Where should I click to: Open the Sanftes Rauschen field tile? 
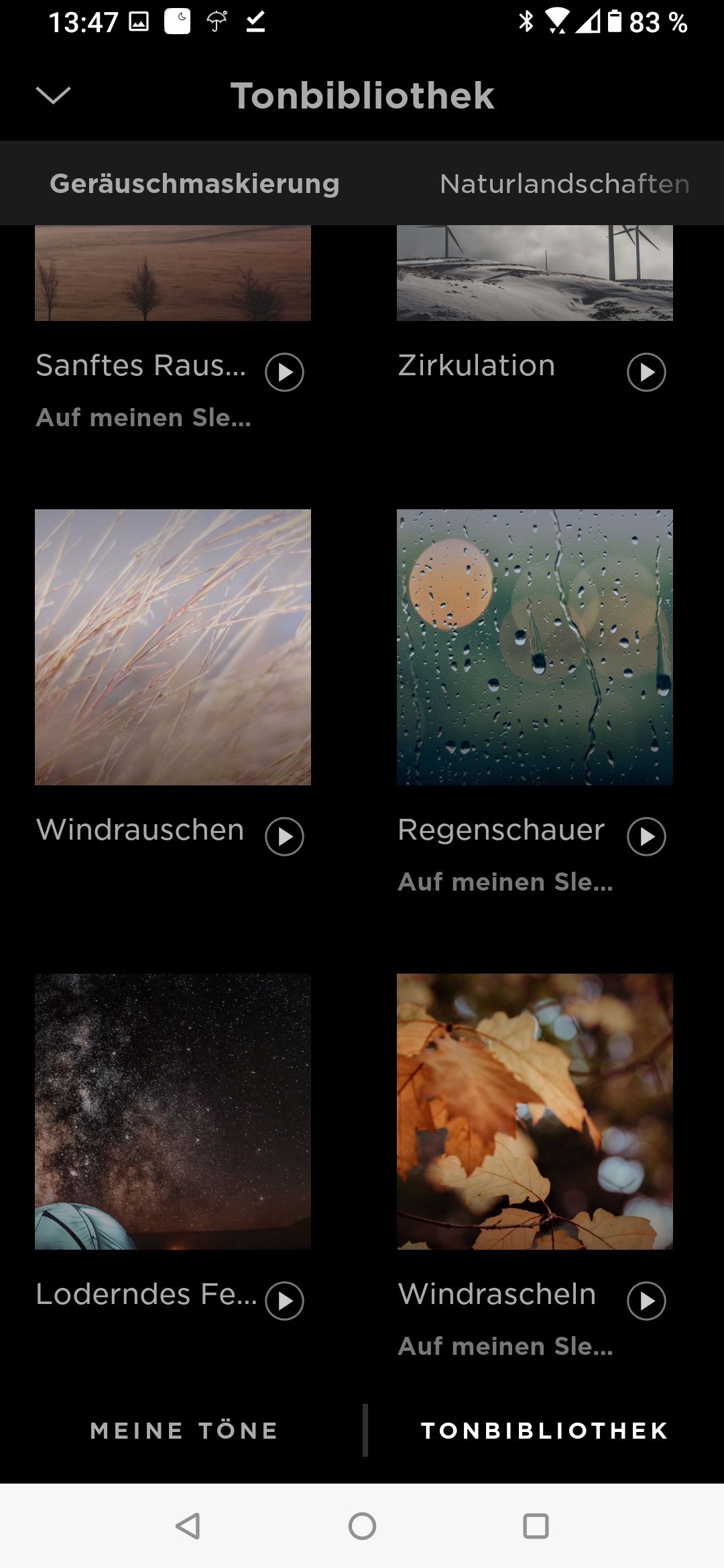pos(173,273)
